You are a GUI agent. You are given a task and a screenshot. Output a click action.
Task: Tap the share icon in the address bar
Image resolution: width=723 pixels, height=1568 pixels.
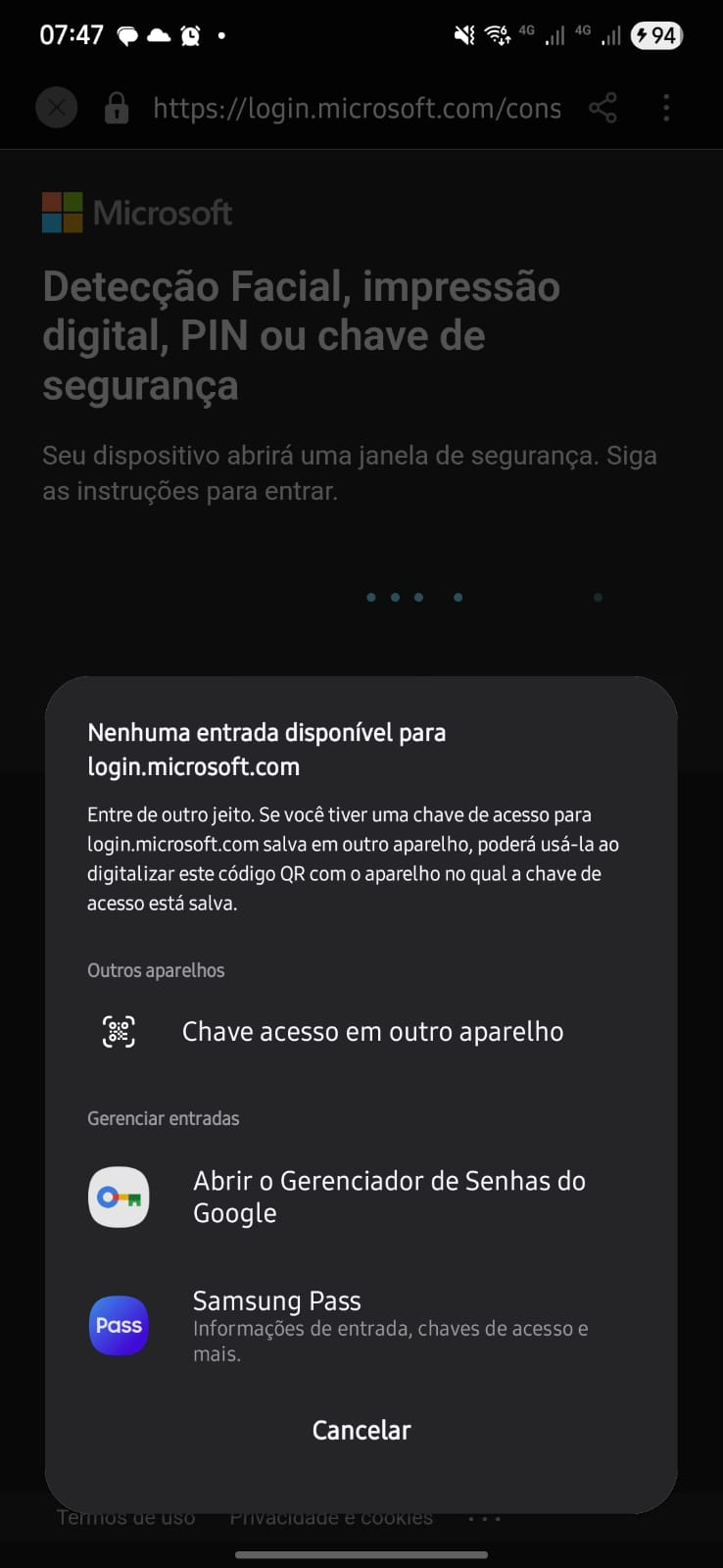click(602, 108)
